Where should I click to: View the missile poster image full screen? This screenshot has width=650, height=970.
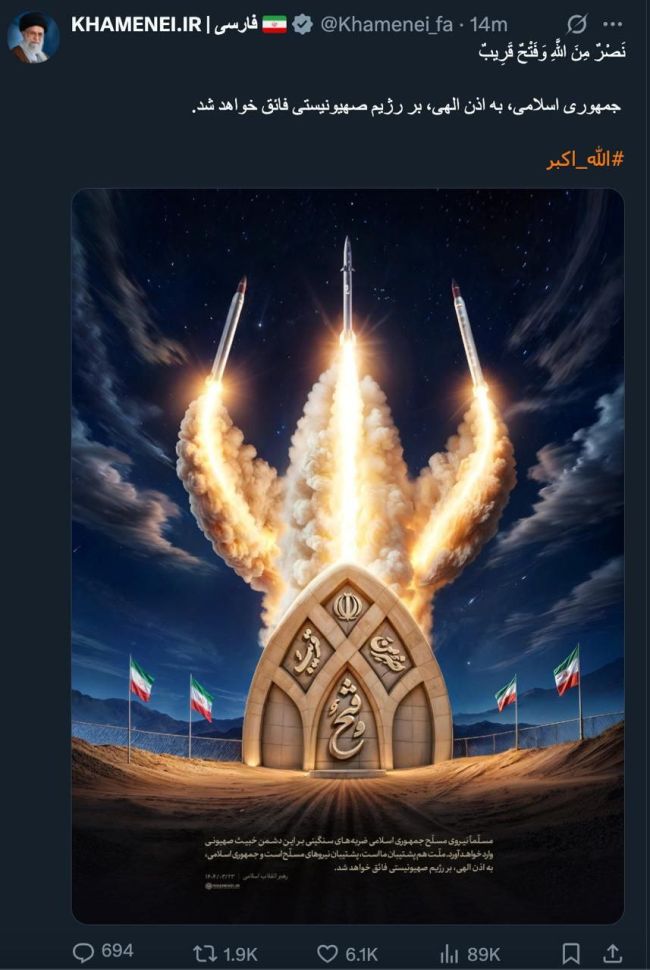click(347, 555)
